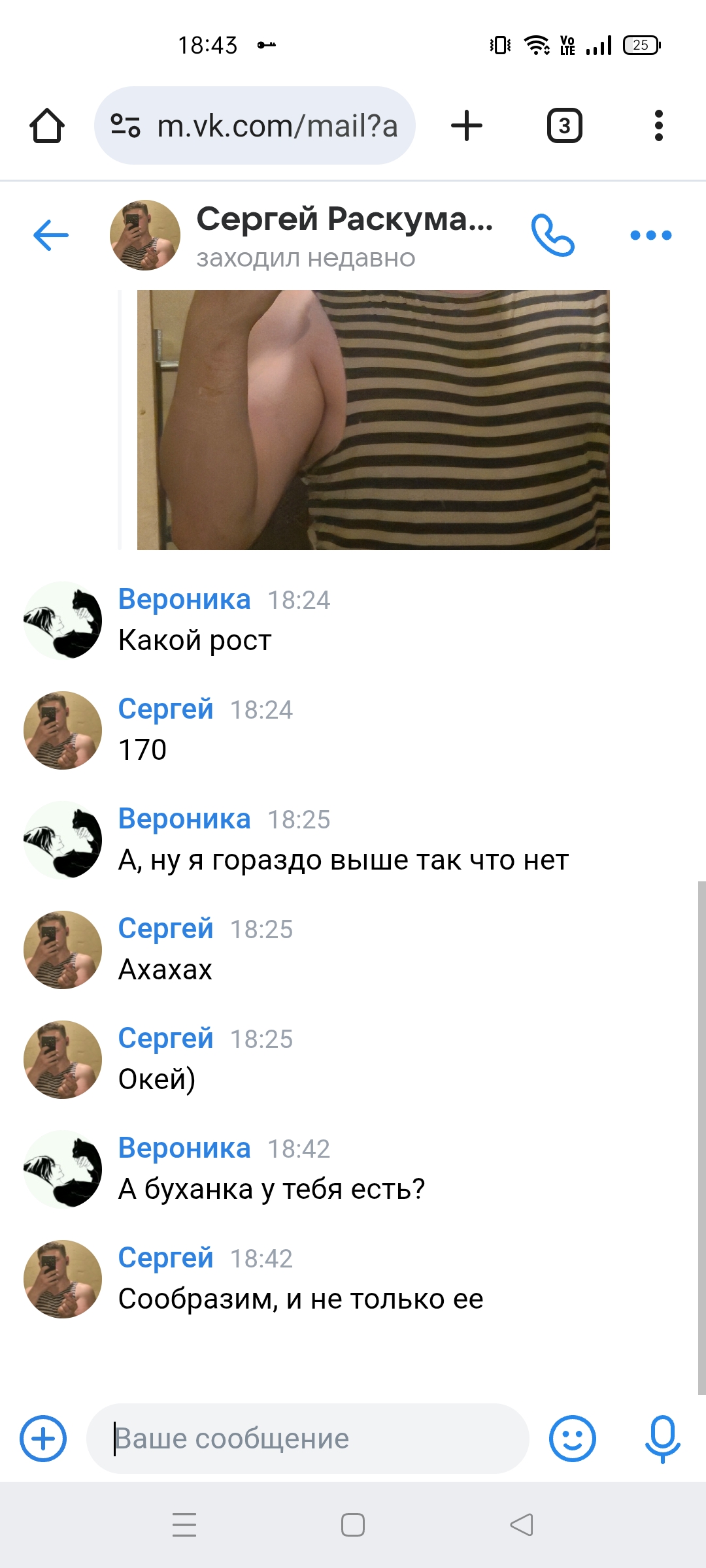Tap system back navigation button
The image size is (706, 1568).
click(x=522, y=1525)
